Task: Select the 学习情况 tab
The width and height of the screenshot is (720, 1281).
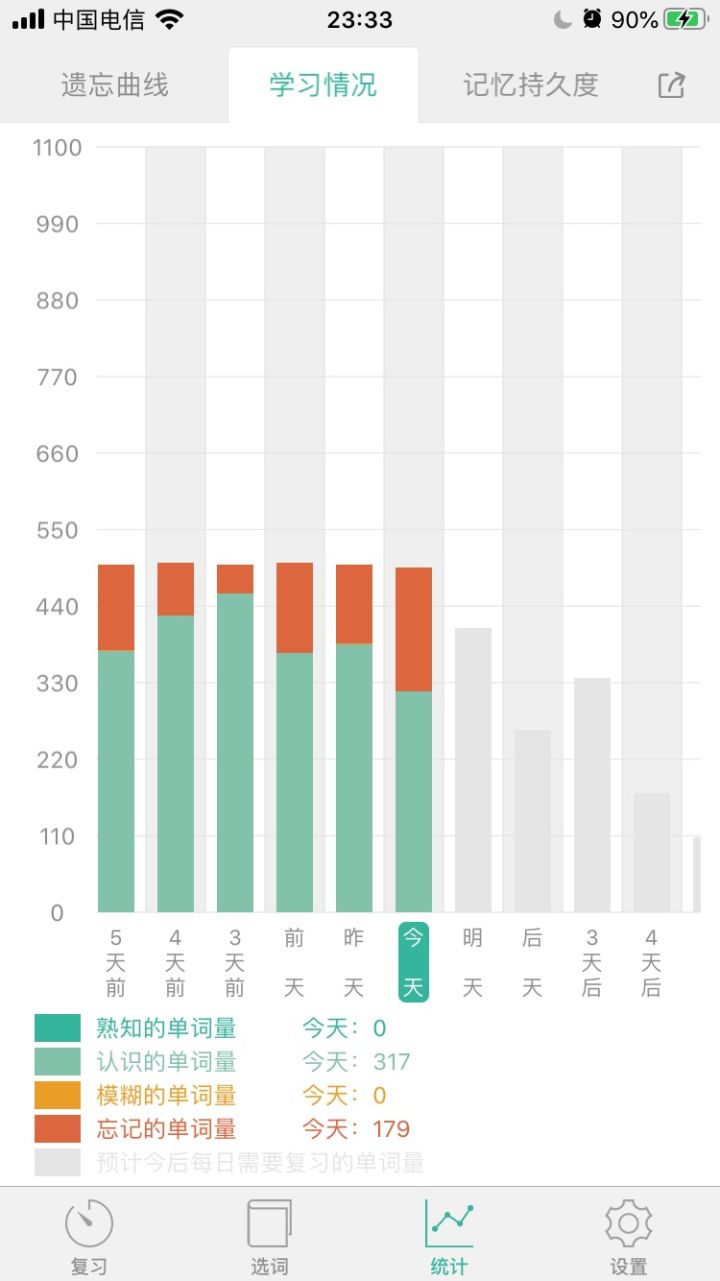Action: coord(322,86)
